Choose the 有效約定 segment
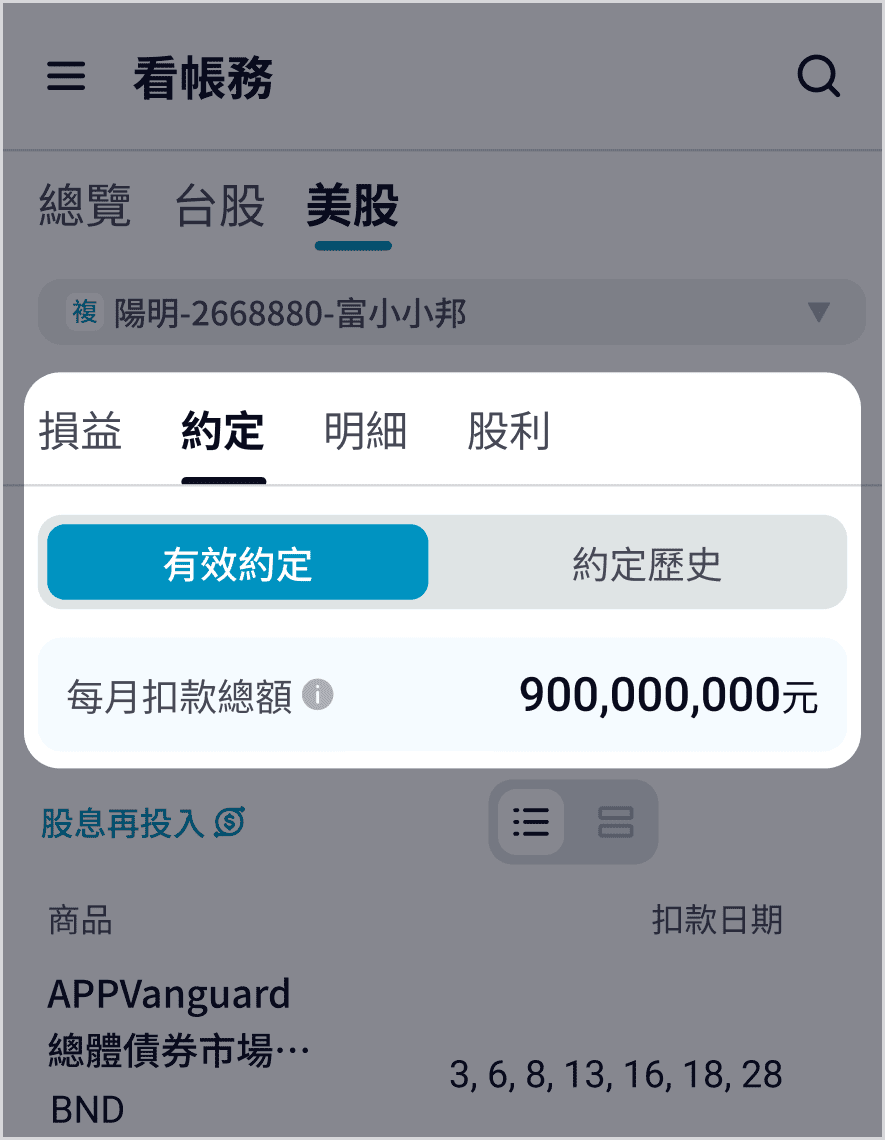 coord(238,563)
